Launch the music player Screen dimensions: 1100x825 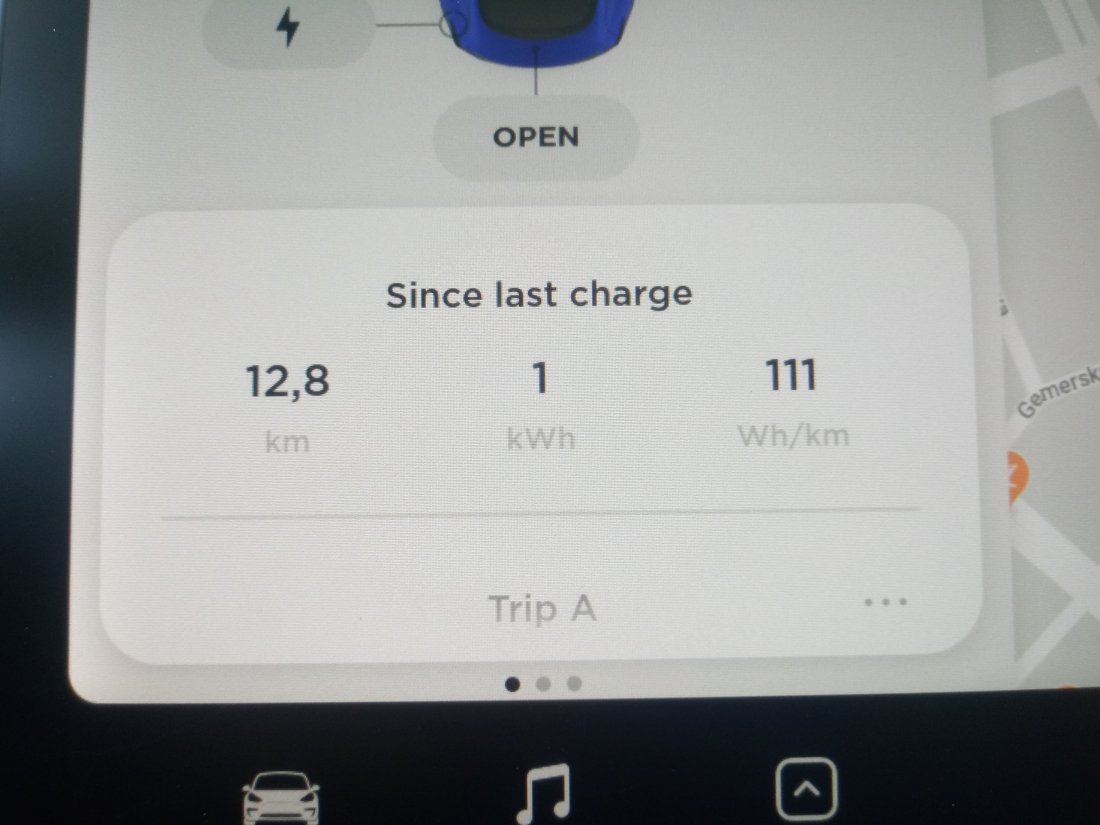pos(541,792)
